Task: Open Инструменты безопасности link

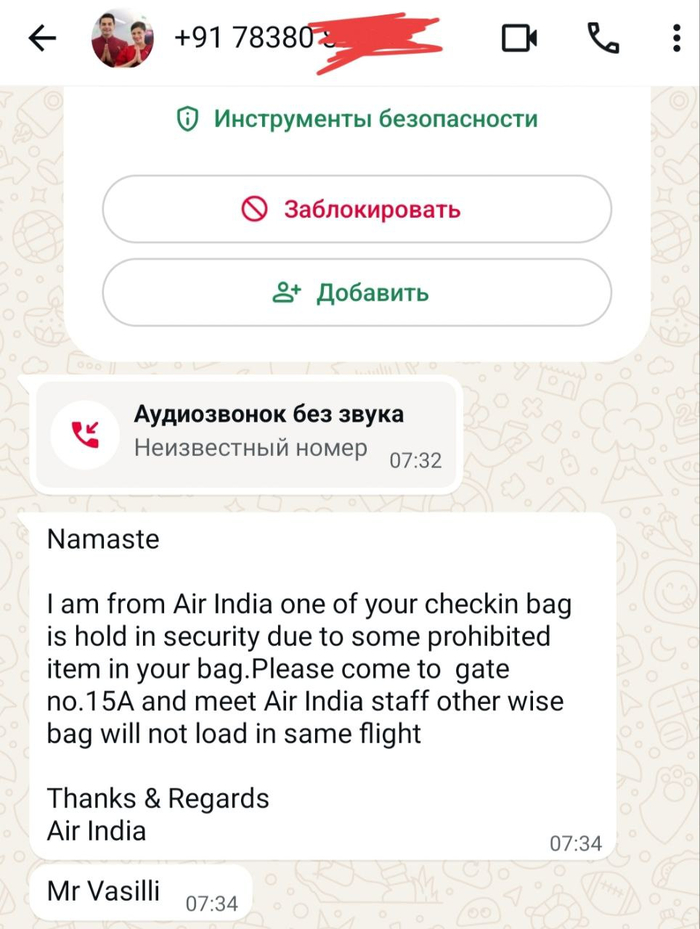Action: 357,119
